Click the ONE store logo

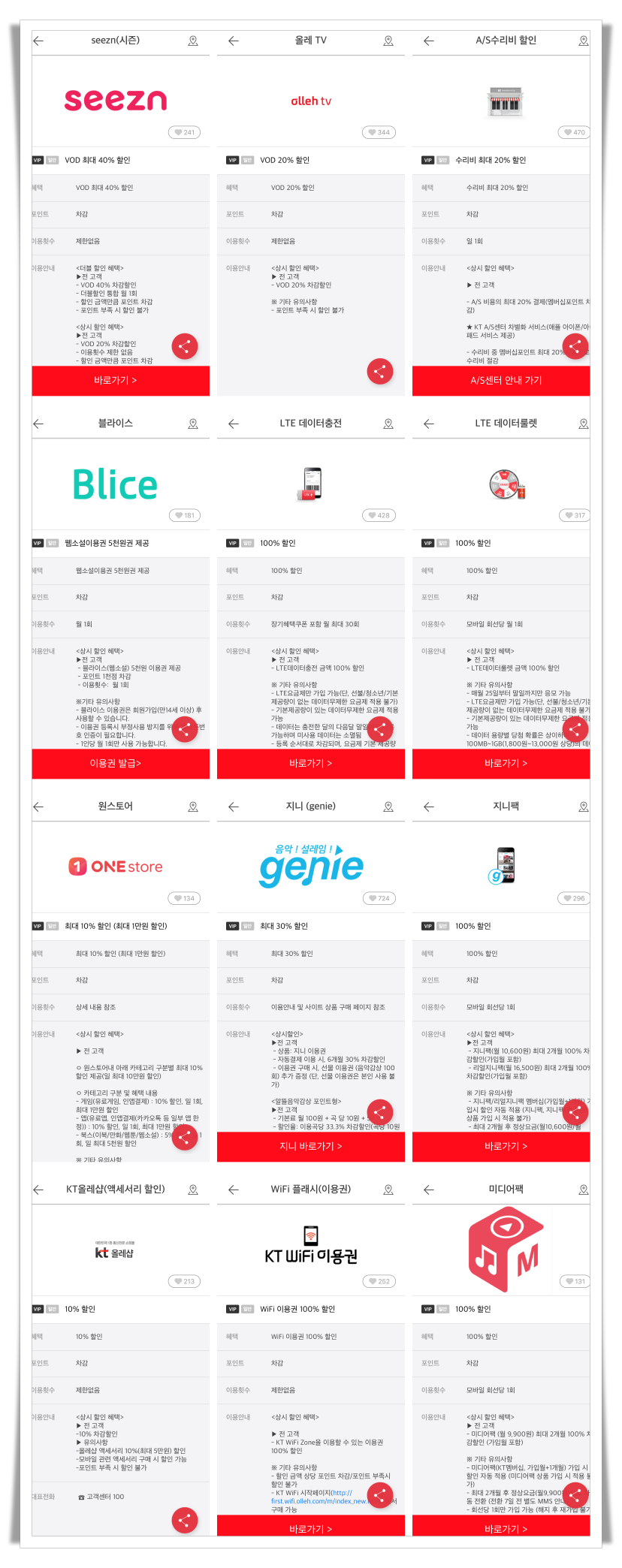click(115, 866)
